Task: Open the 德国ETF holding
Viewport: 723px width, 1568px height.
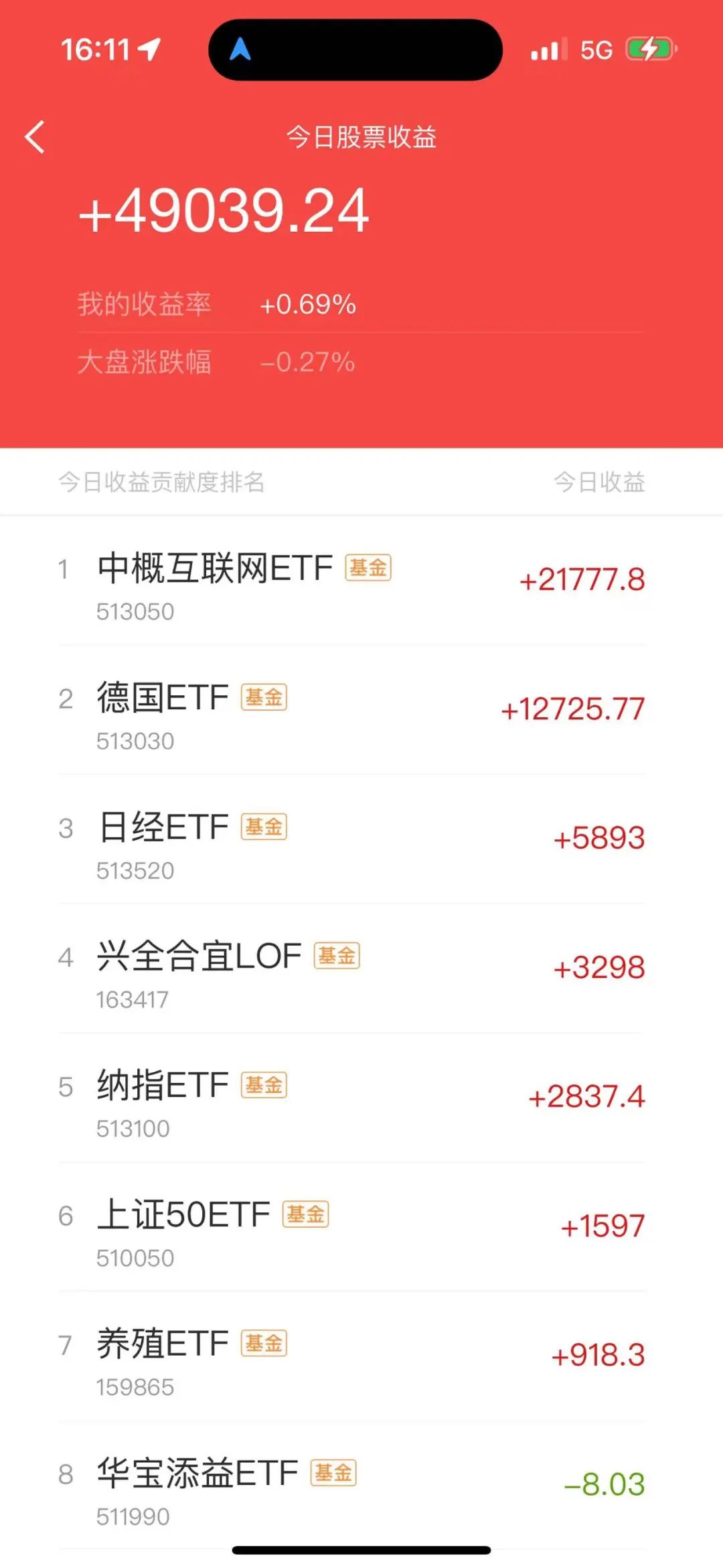Action: click(x=361, y=710)
